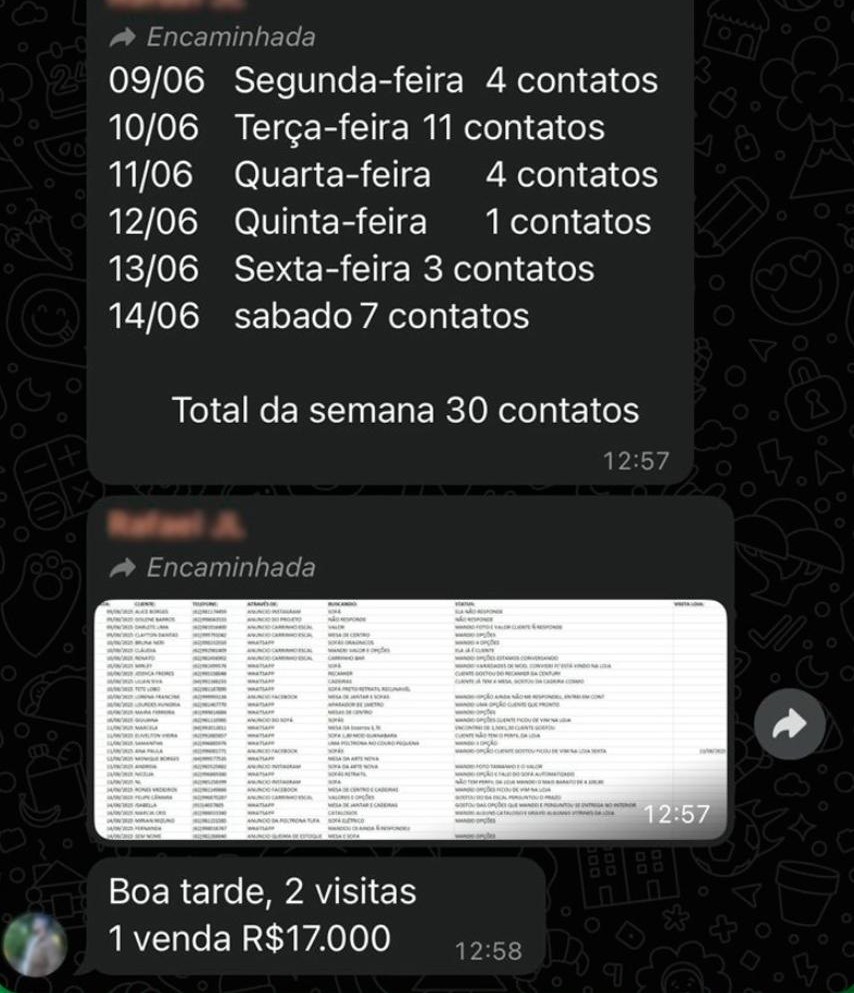Click the Quinta-feira 1 contatos line

(x=383, y=222)
